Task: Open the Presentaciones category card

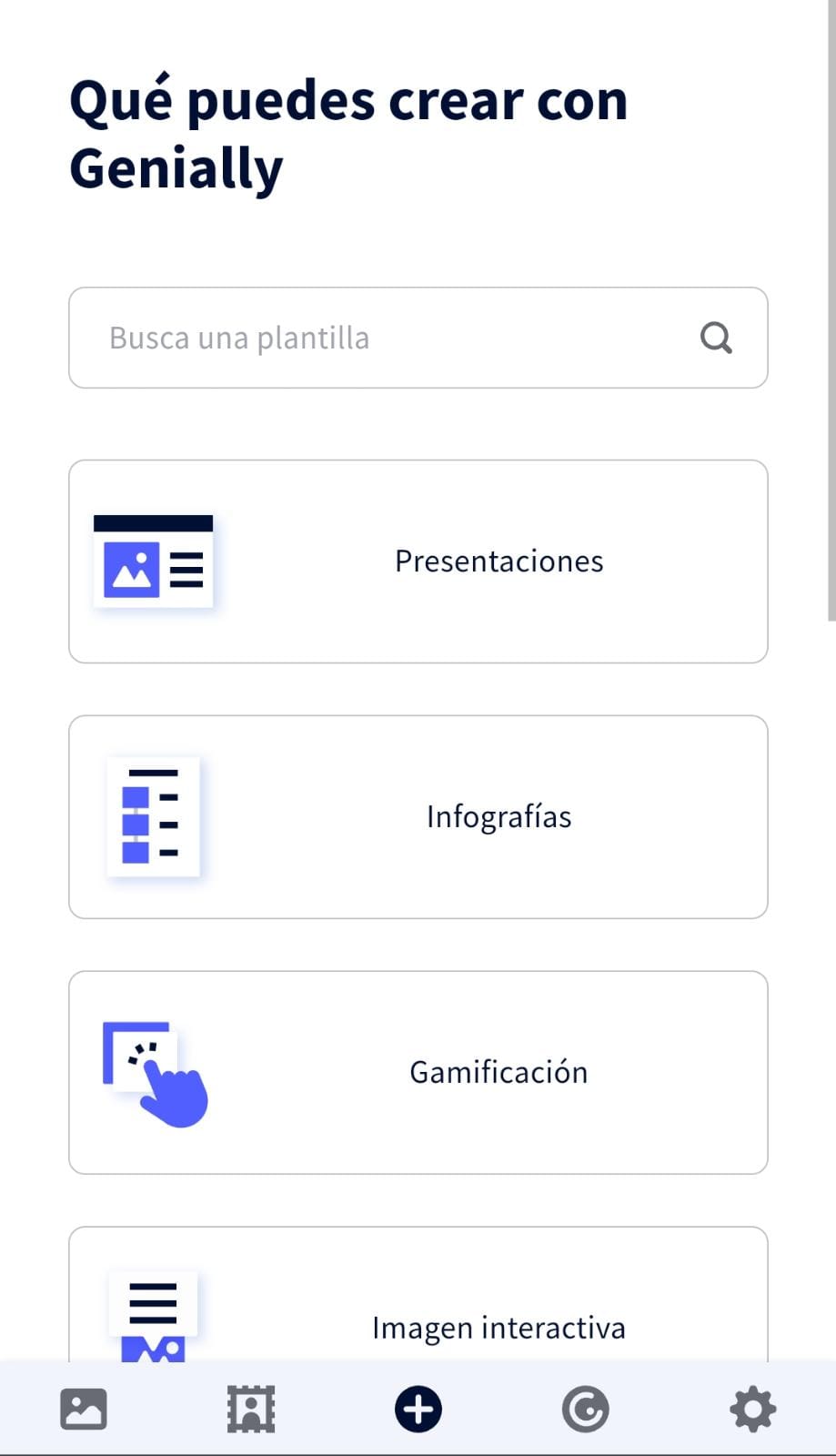Action: click(418, 561)
